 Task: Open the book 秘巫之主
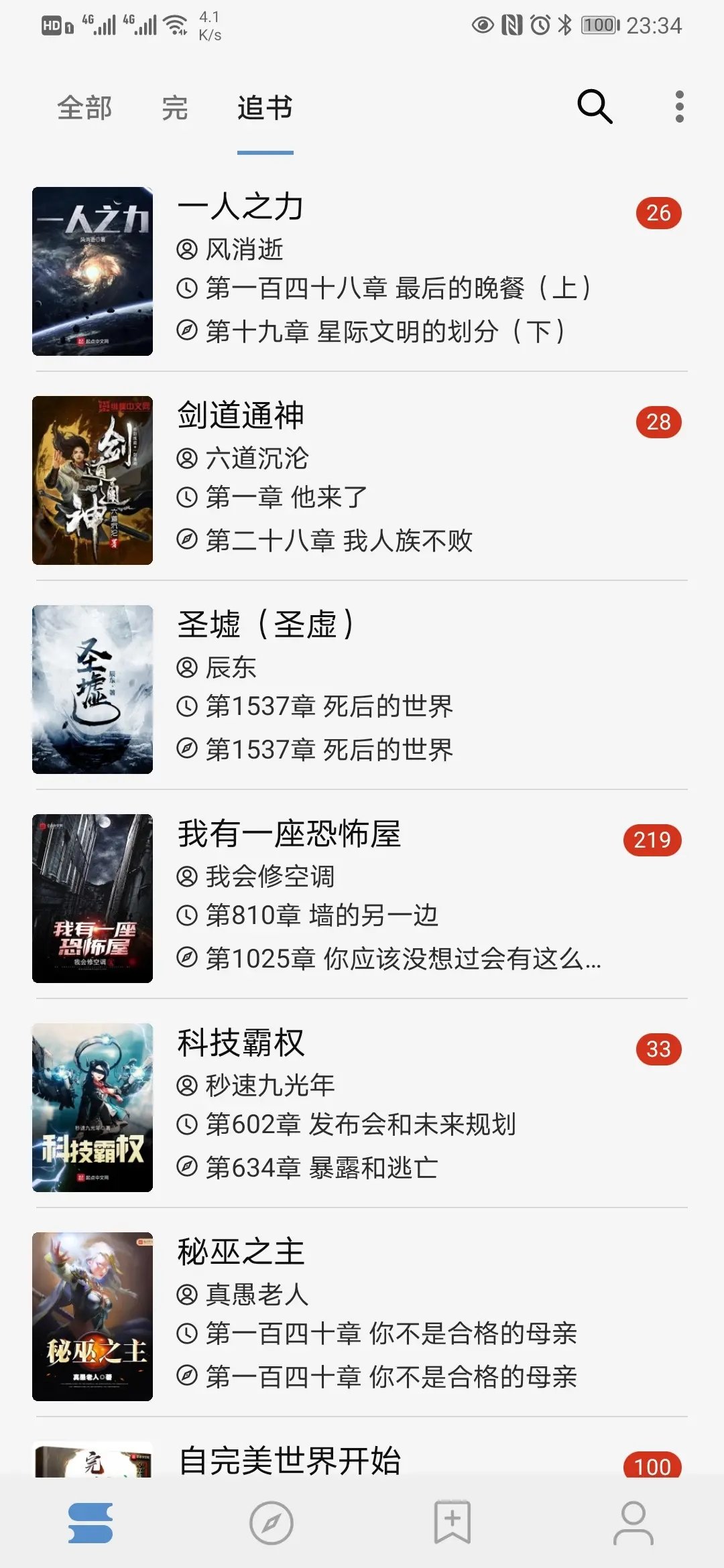[362, 1316]
